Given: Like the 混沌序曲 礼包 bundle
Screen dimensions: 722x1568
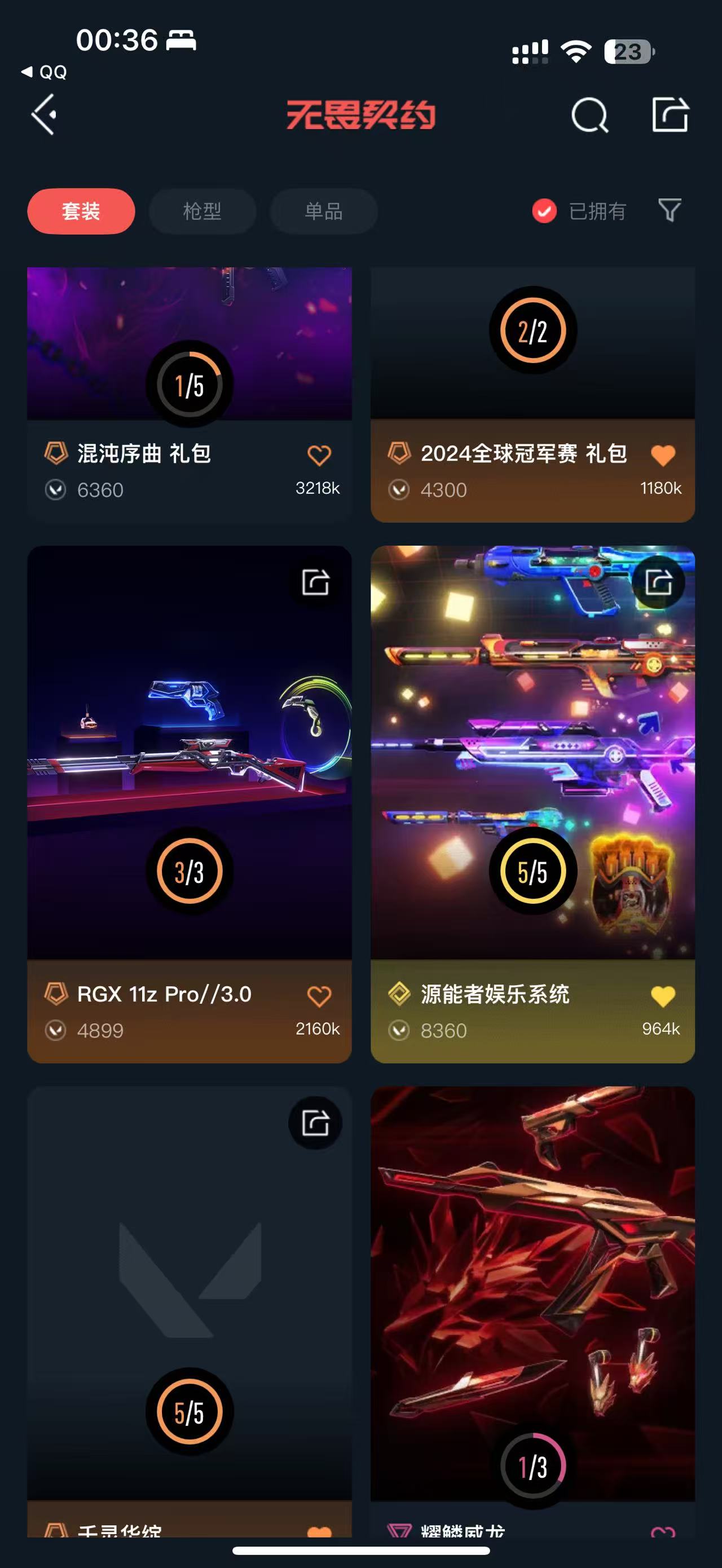Looking at the screenshot, I should pos(319,456).
